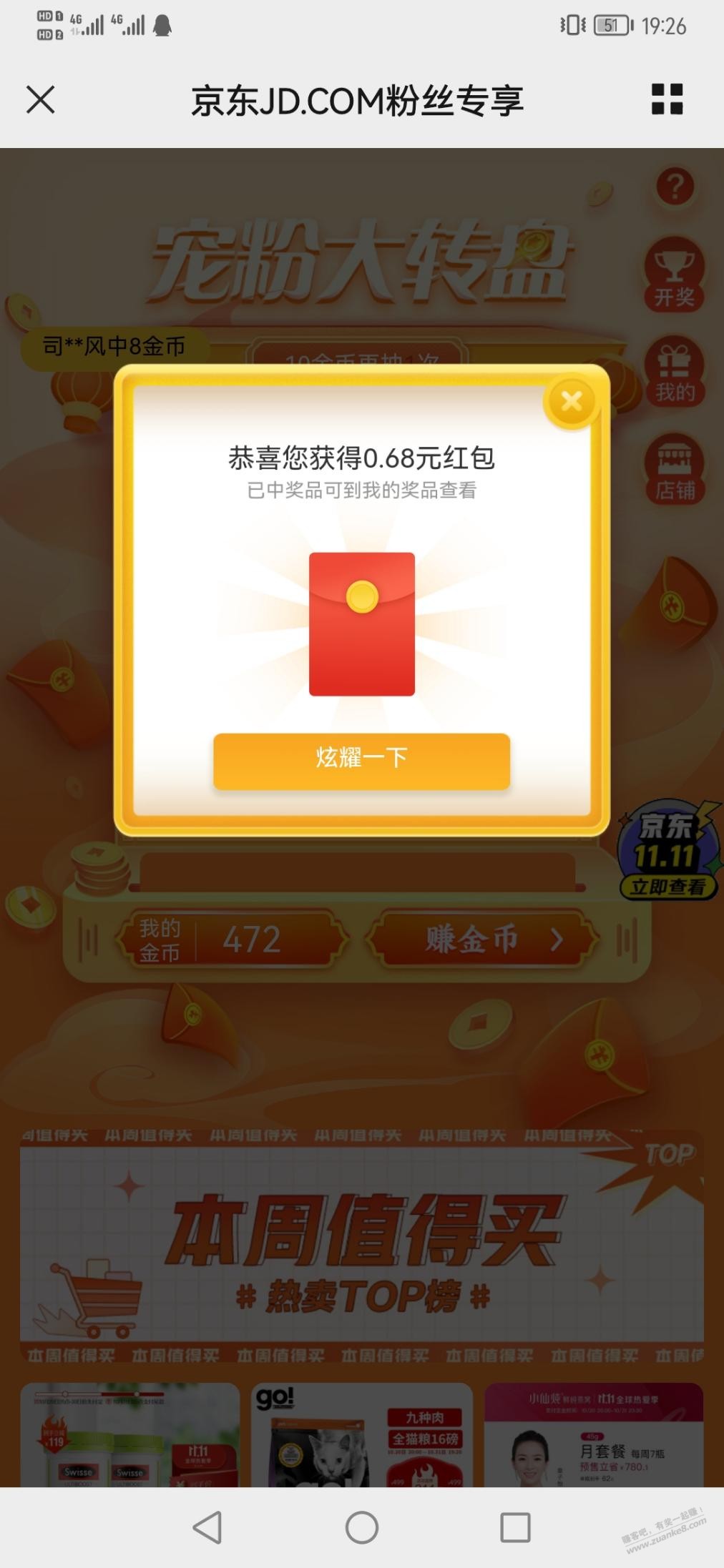
Task: Visit the 店铺 store button
Action: tap(674, 470)
